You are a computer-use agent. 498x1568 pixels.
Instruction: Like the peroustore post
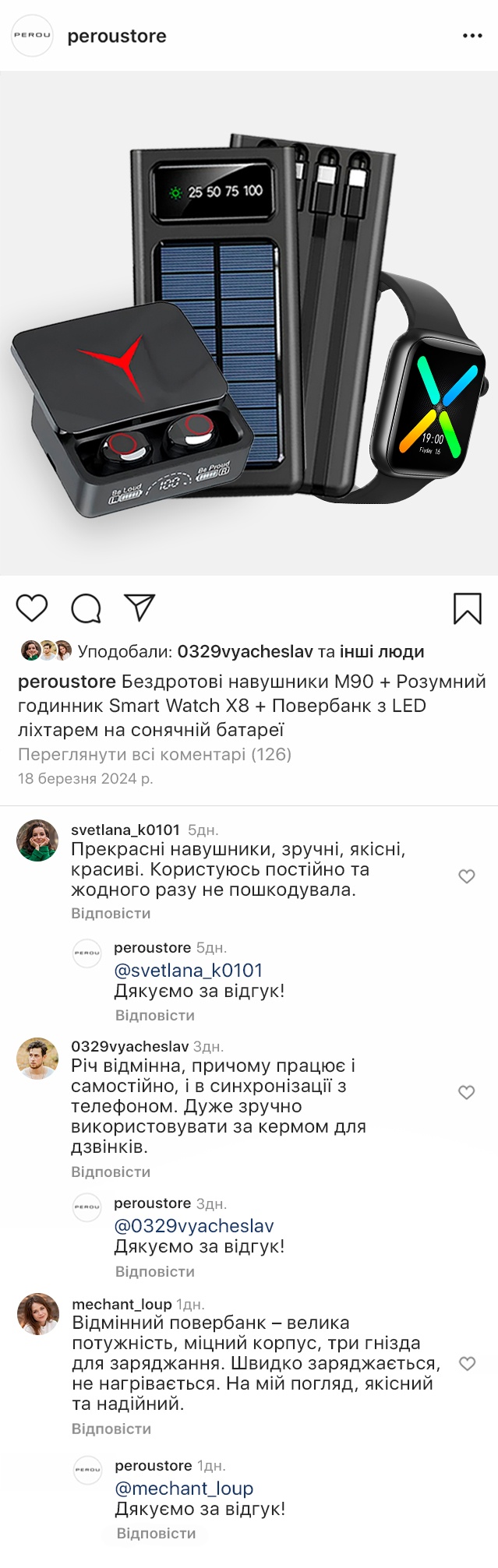(x=32, y=608)
